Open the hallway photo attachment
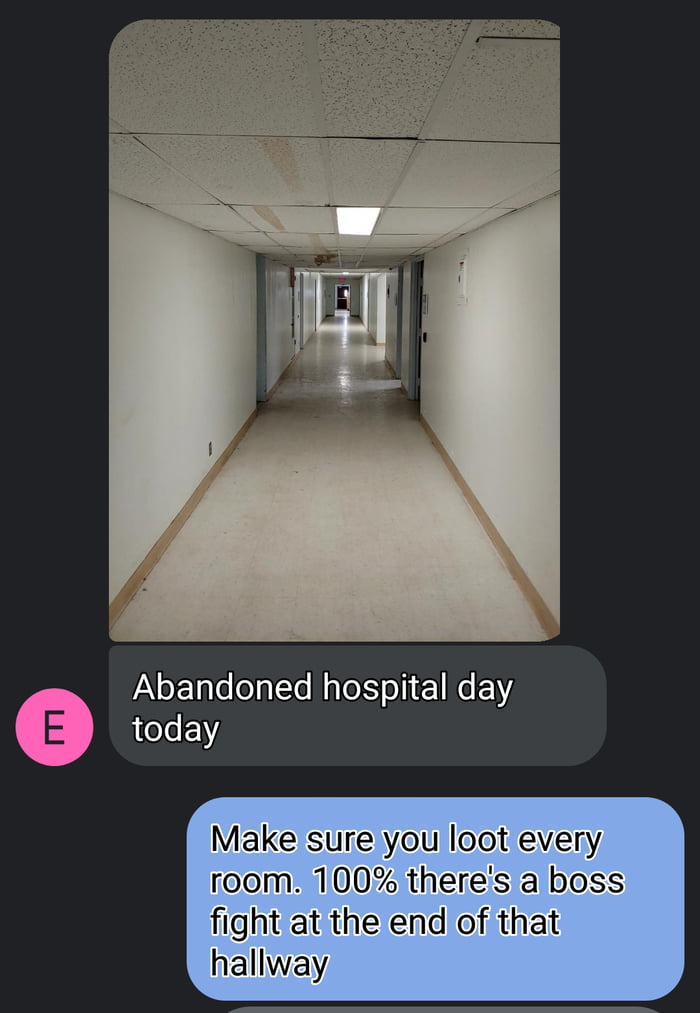This screenshot has width=700, height=1013. coord(334,330)
